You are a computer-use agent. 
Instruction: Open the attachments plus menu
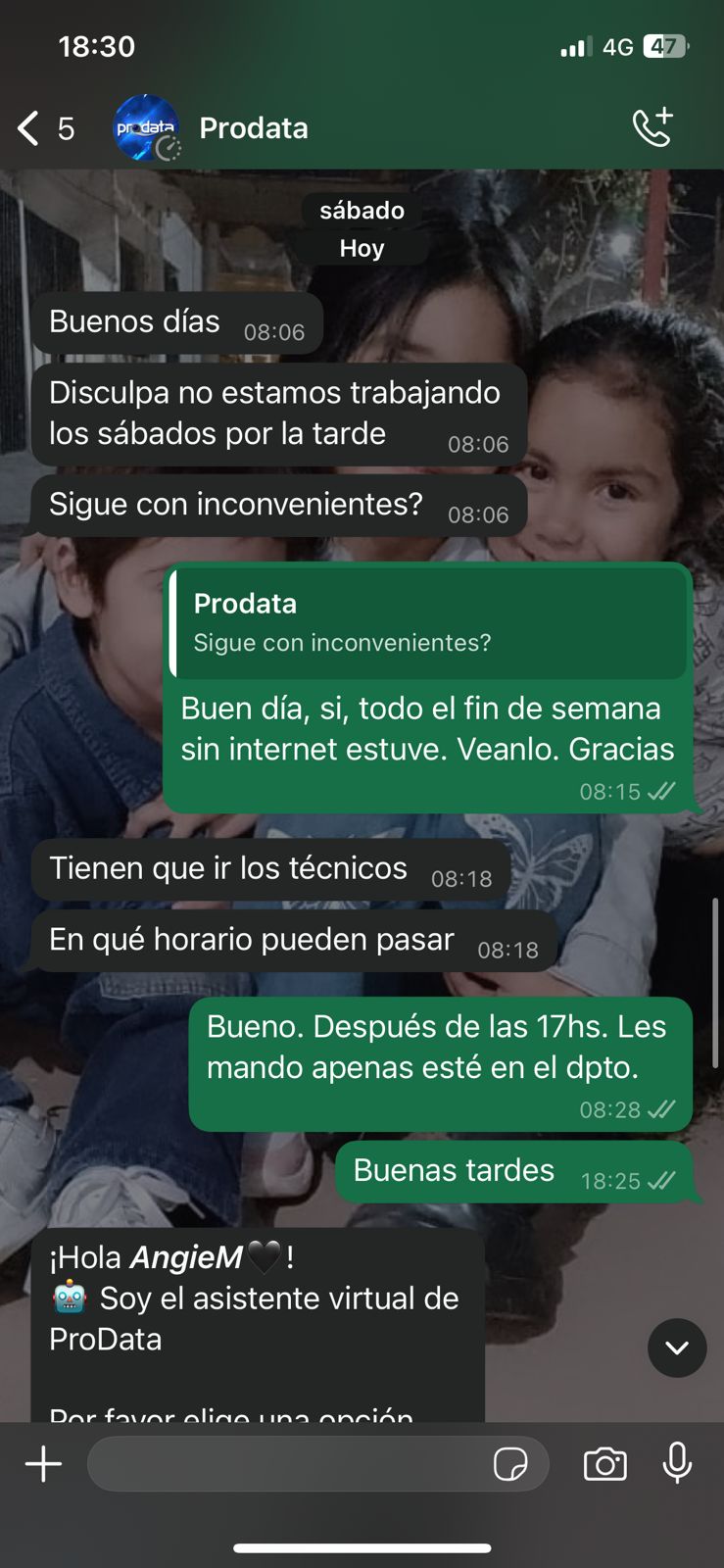[43, 1464]
